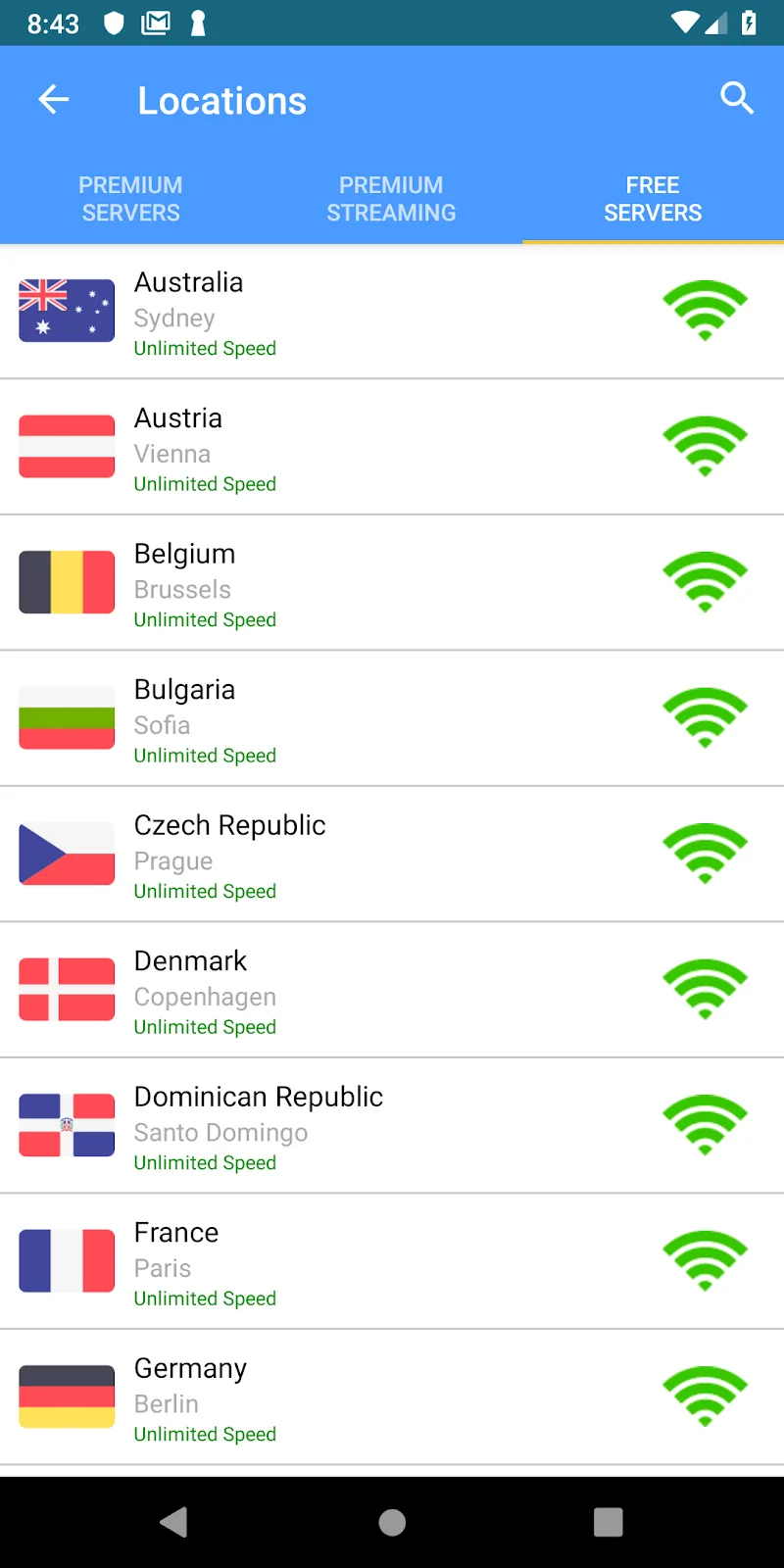Pick the Bulgaria Sofia server
784x1568 pixels.
(x=392, y=719)
